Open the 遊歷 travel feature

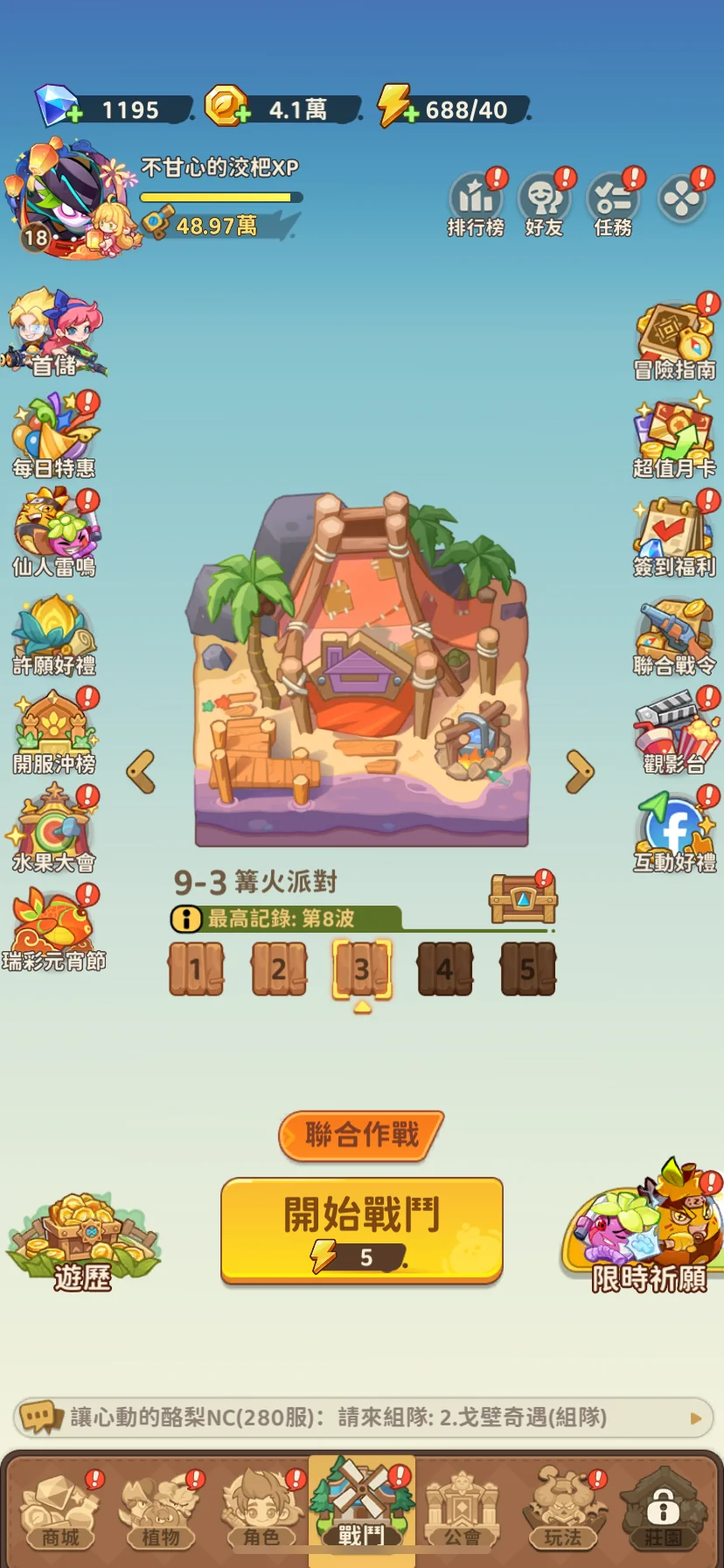pos(82,1242)
